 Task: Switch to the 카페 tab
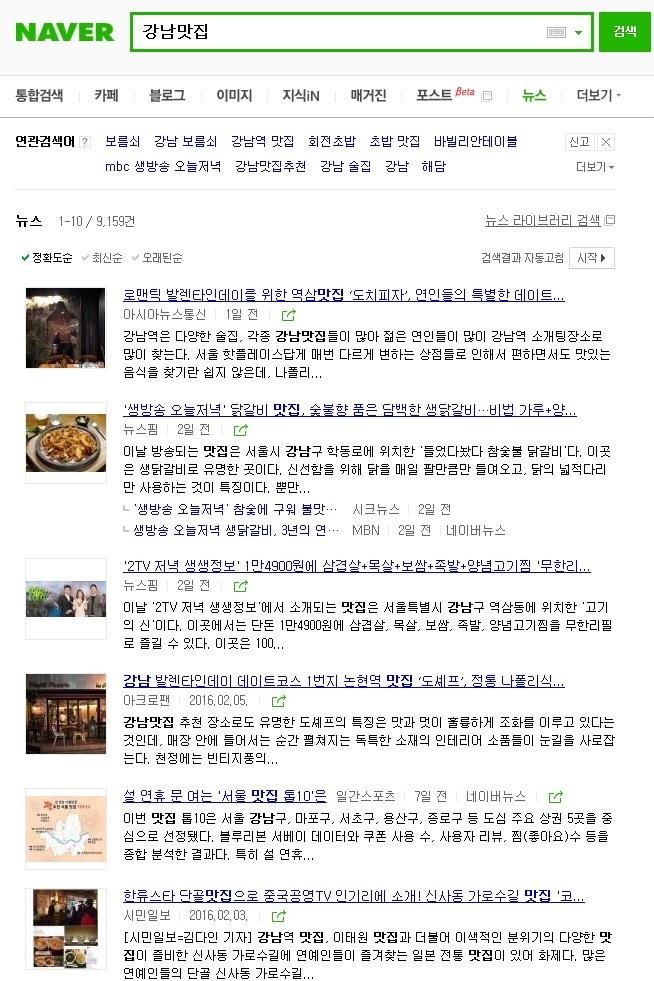click(x=106, y=96)
